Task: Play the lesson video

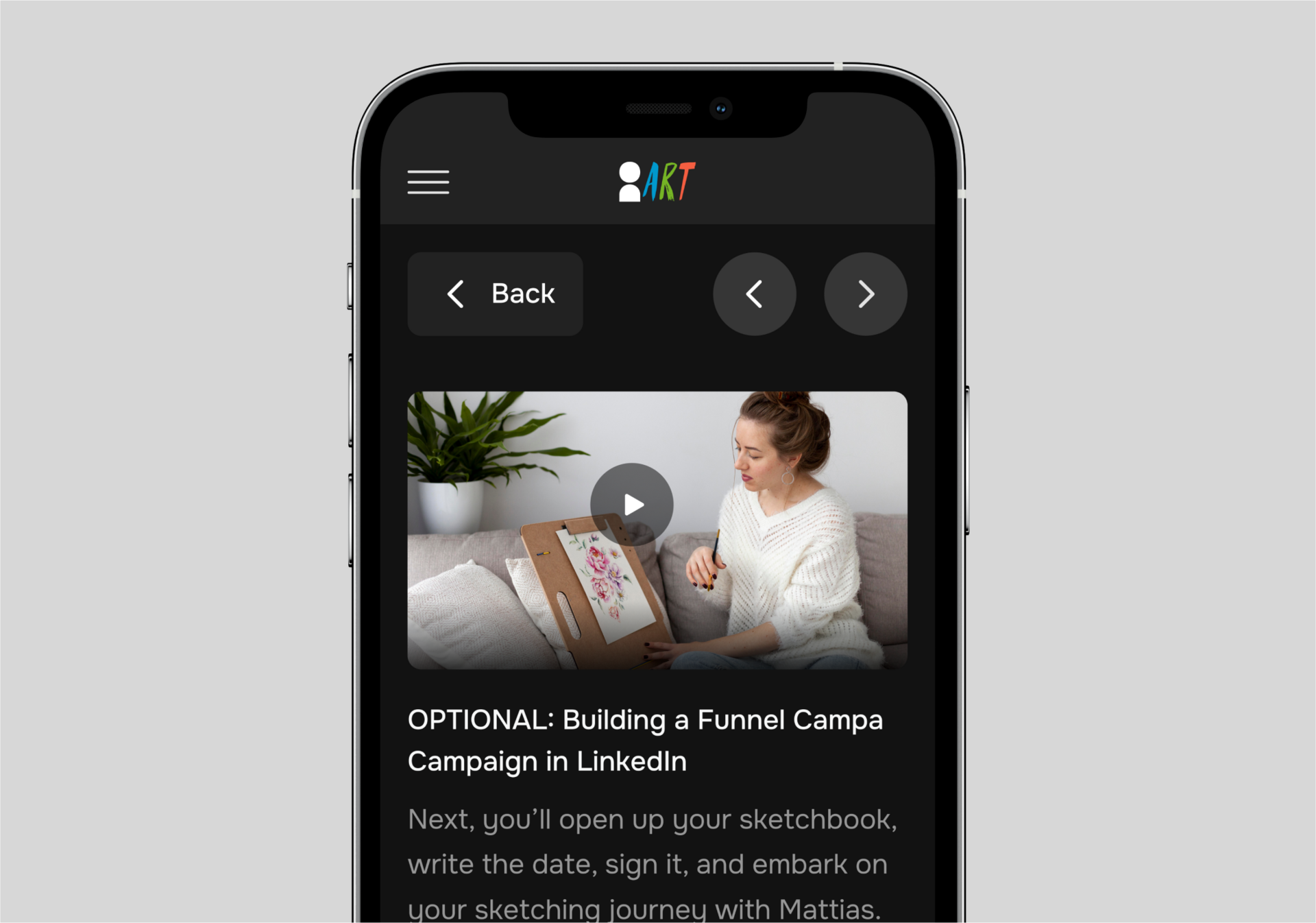Action: coord(631,505)
